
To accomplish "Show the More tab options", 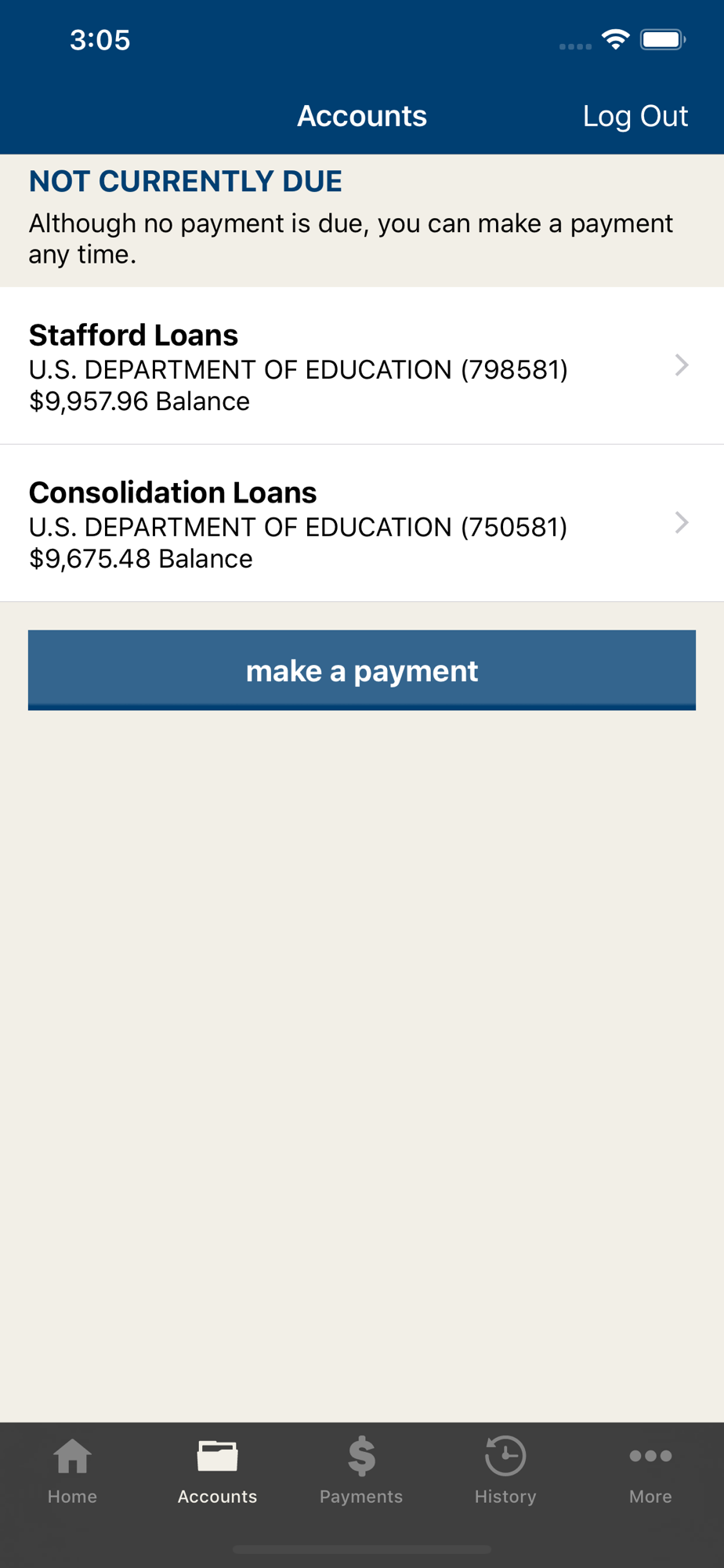I will [x=650, y=1472].
